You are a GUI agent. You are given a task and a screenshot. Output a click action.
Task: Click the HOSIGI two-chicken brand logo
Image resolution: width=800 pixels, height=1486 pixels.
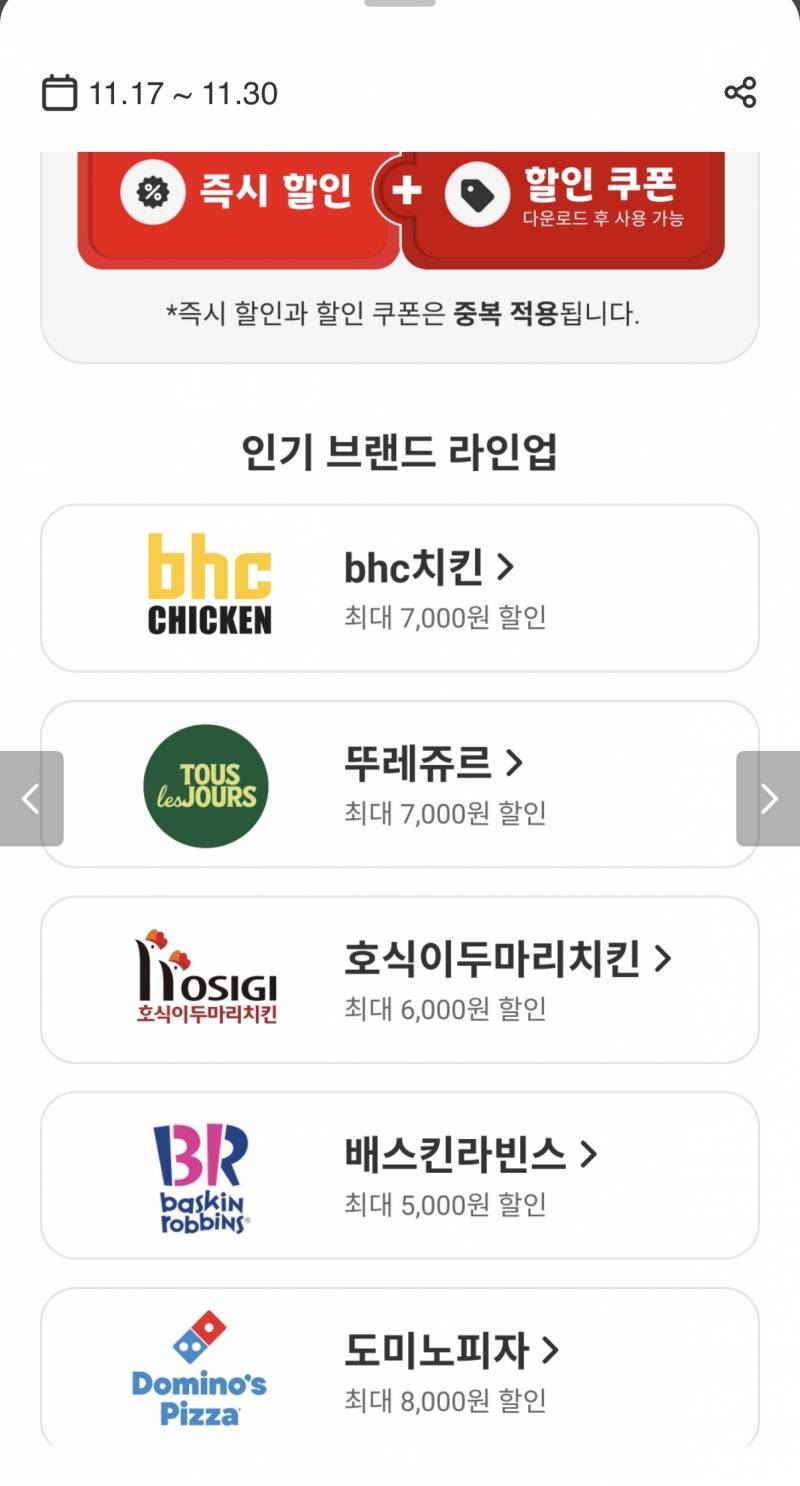(205, 977)
